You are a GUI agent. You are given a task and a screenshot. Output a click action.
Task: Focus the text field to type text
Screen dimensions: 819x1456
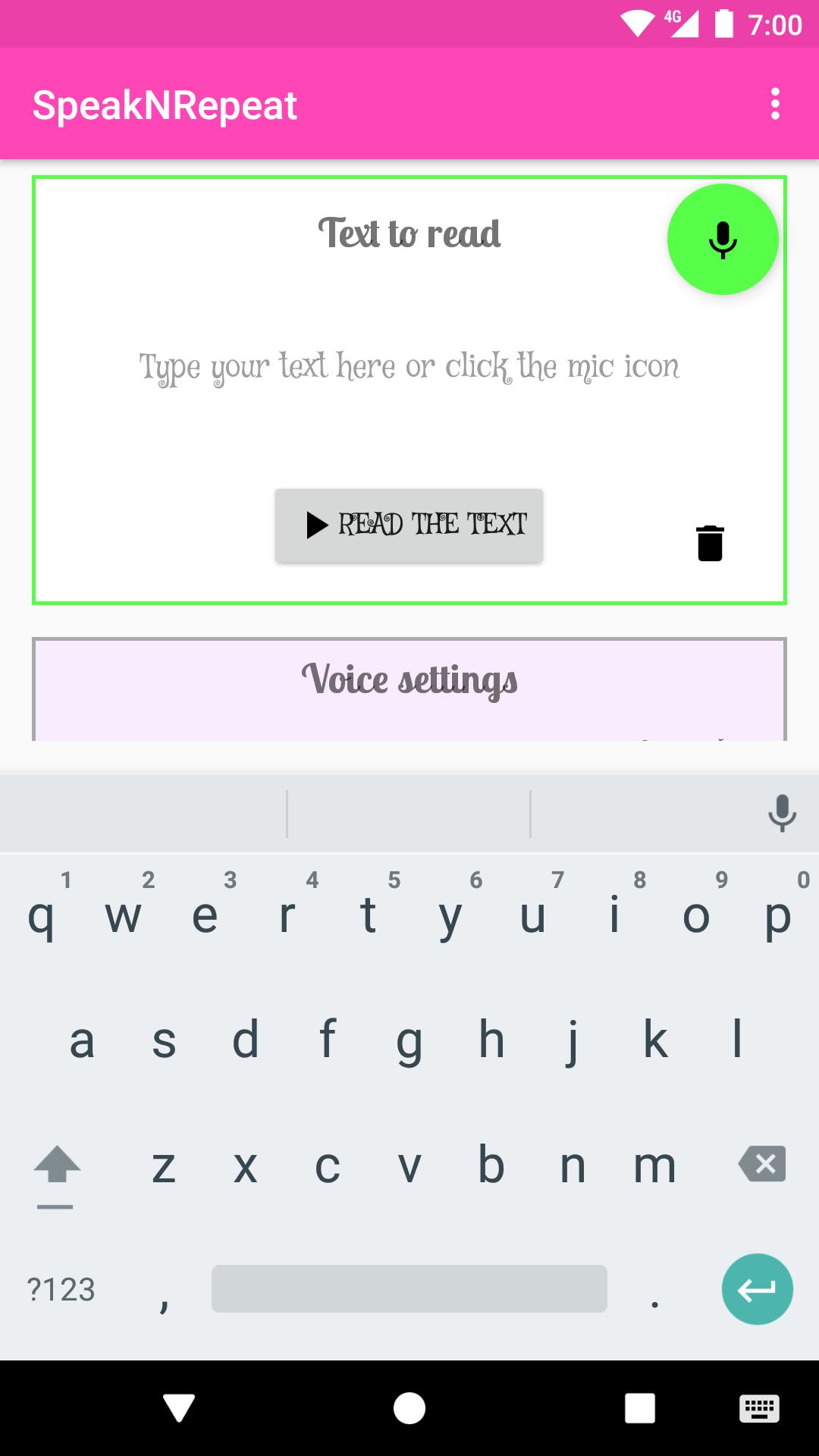(x=409, y=367)
